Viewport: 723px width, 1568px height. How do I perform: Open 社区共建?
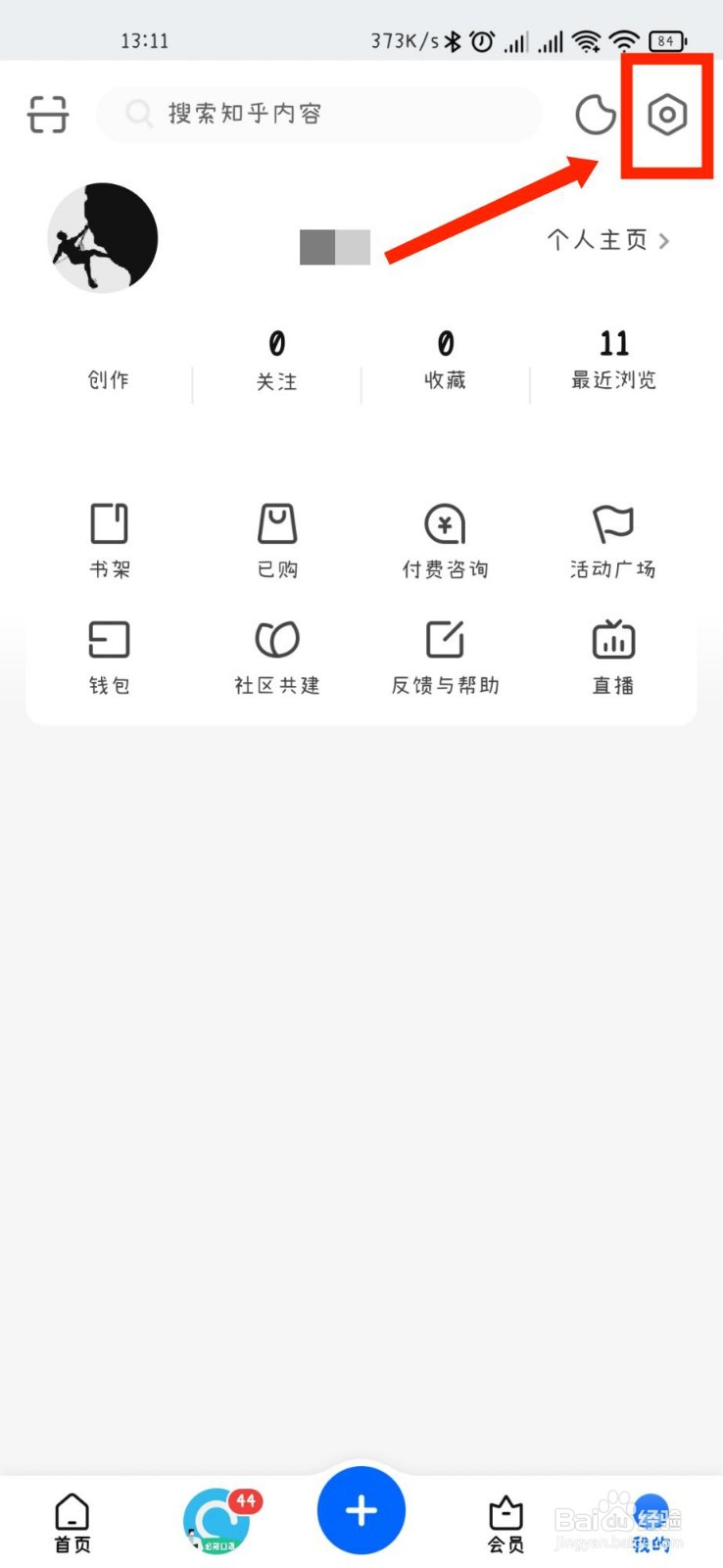[277, 658]
